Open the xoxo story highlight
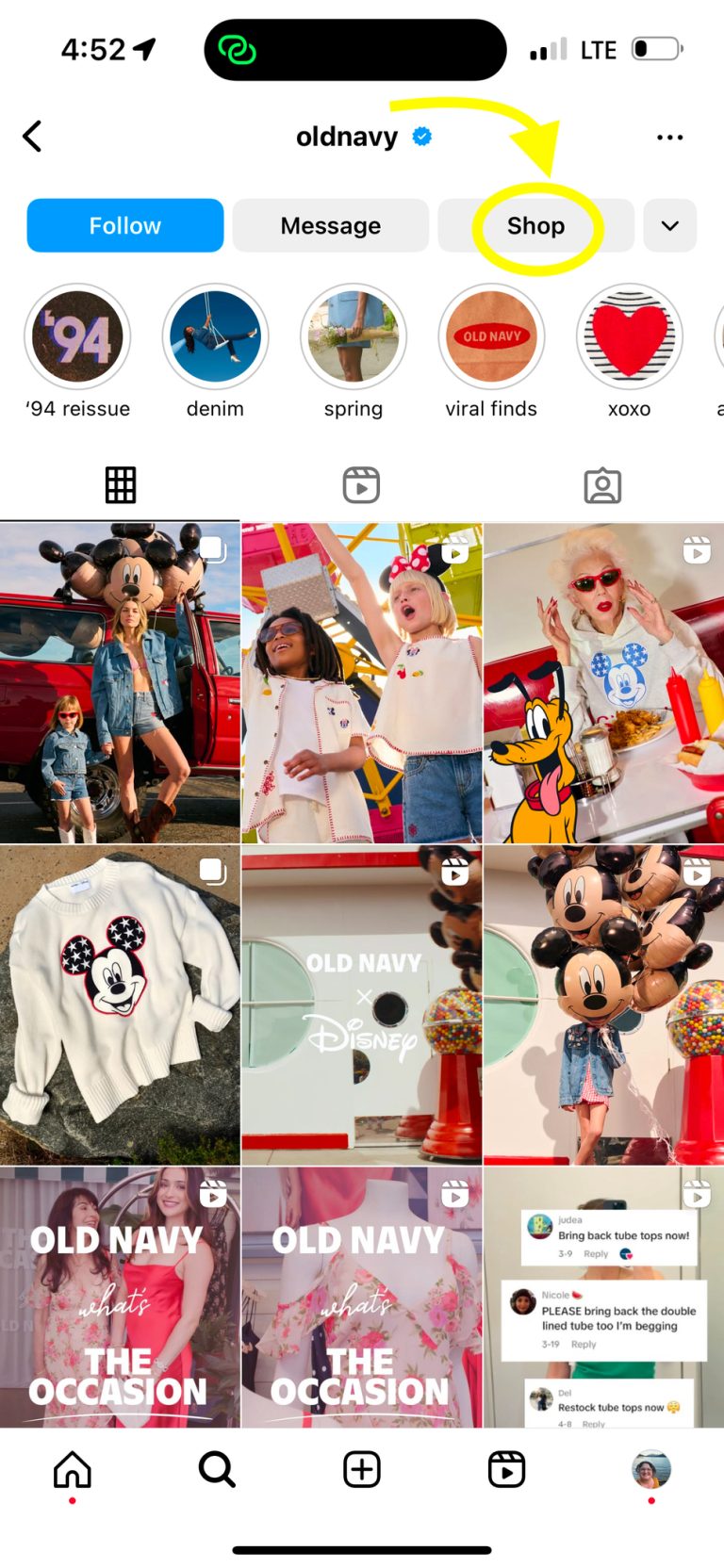Screen dimensions: 724x1568 [x=629, y=337]
